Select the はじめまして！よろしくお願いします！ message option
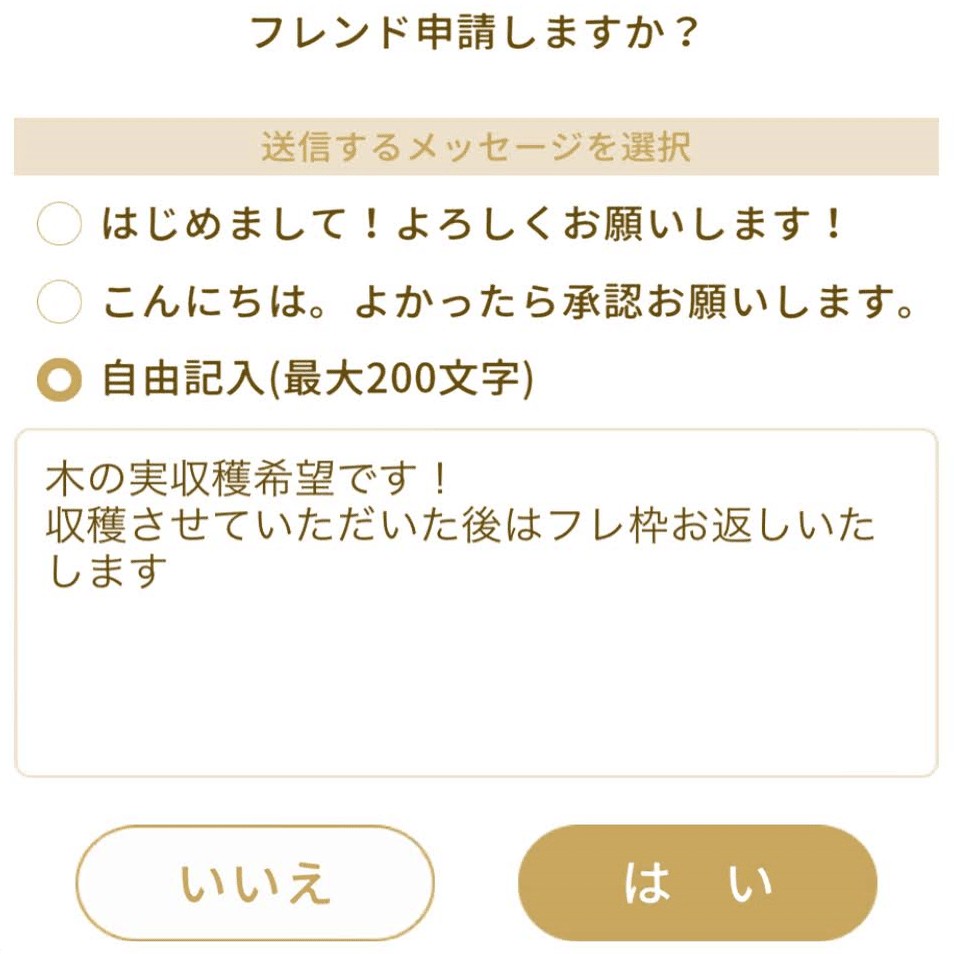Screen dimensions: 954x954 (x=59, y=226)
